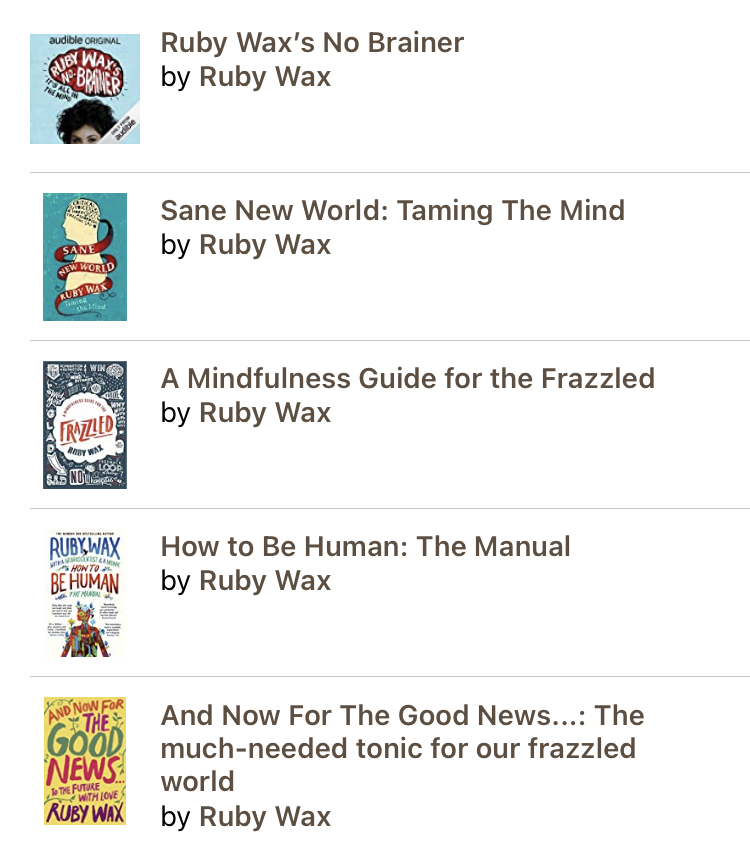
Task: Open Ruby Wax's No Brainer book title
Action: coord(312,43)
